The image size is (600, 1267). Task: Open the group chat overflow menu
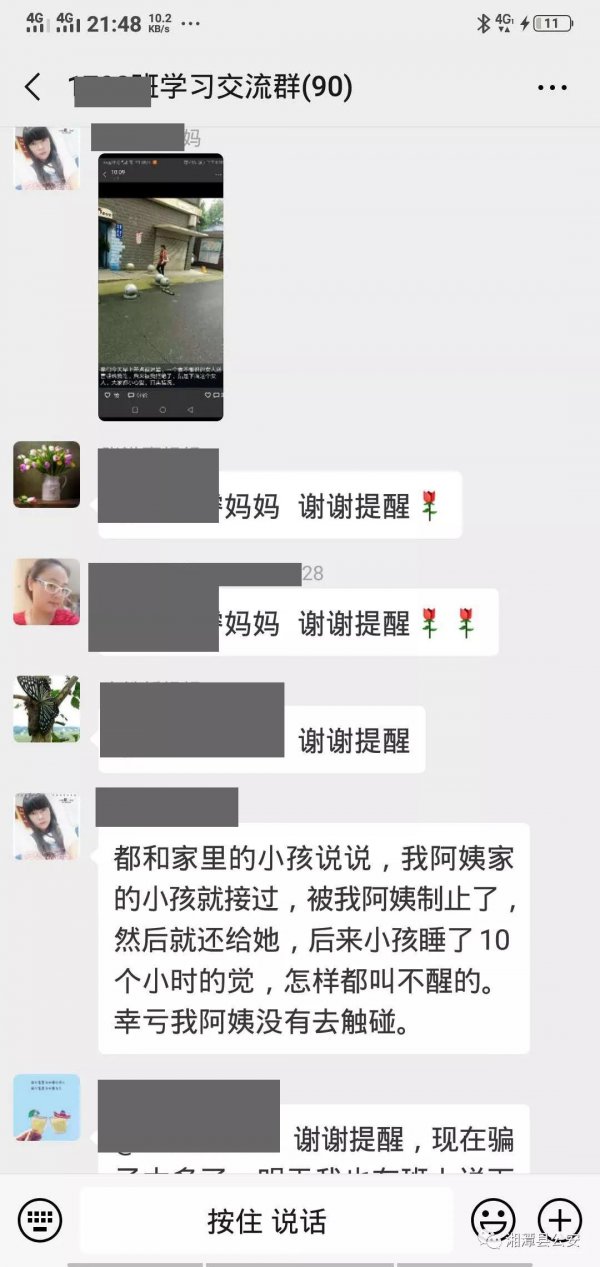[x=552, y=88]
